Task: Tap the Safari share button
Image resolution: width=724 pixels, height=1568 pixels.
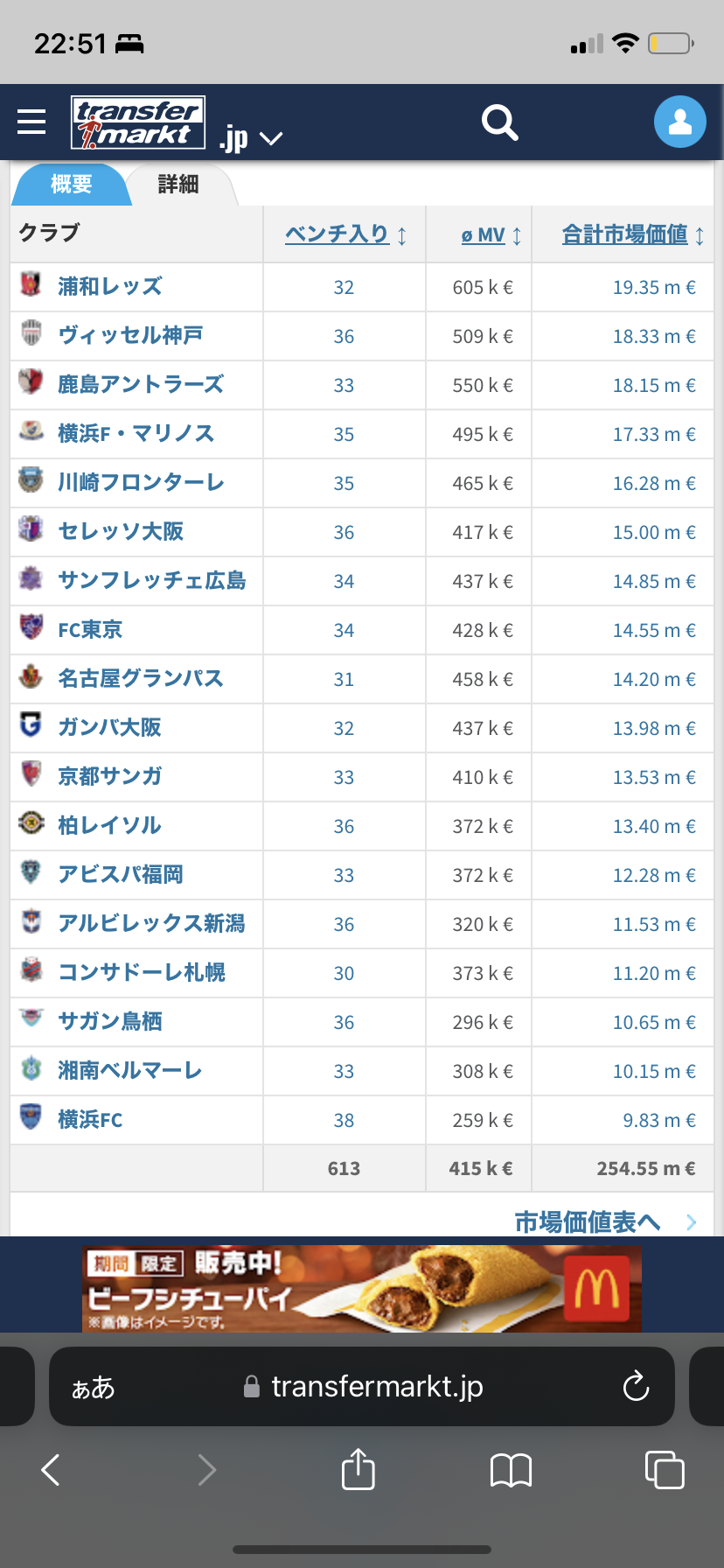Action: [x=358, y=1469]
